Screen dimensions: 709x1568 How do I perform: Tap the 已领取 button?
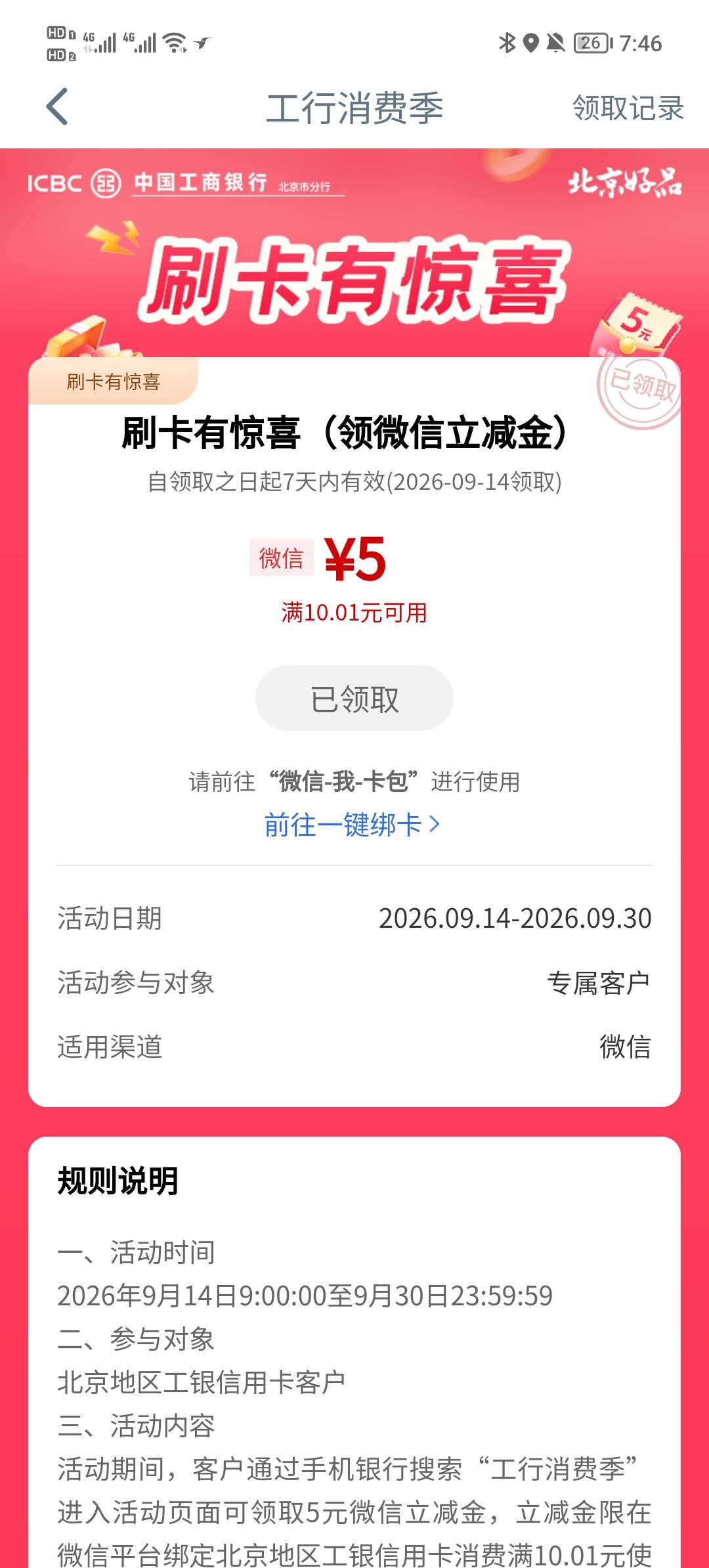point(354,699)
